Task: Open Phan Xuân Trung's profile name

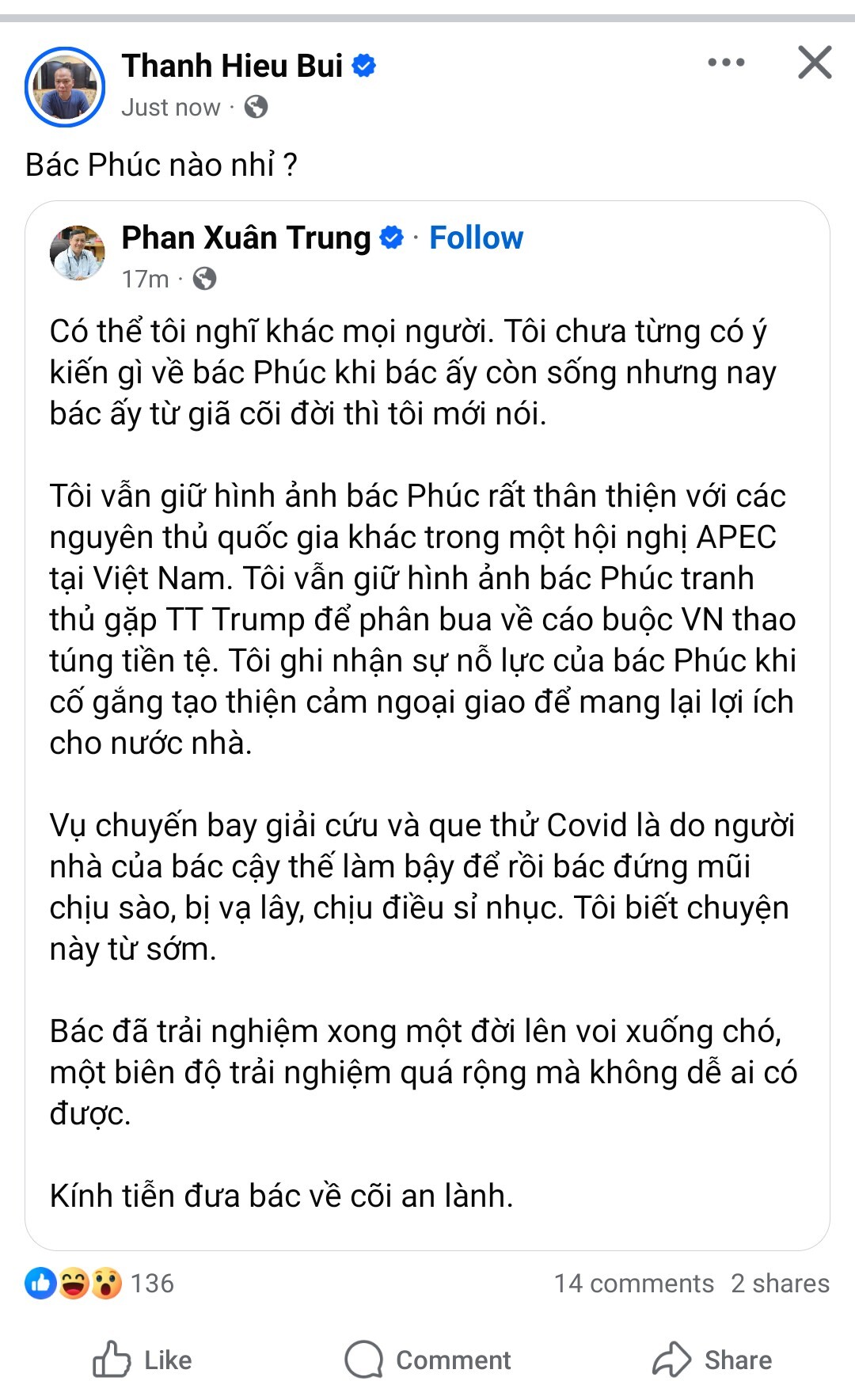Action: (246, 238)
